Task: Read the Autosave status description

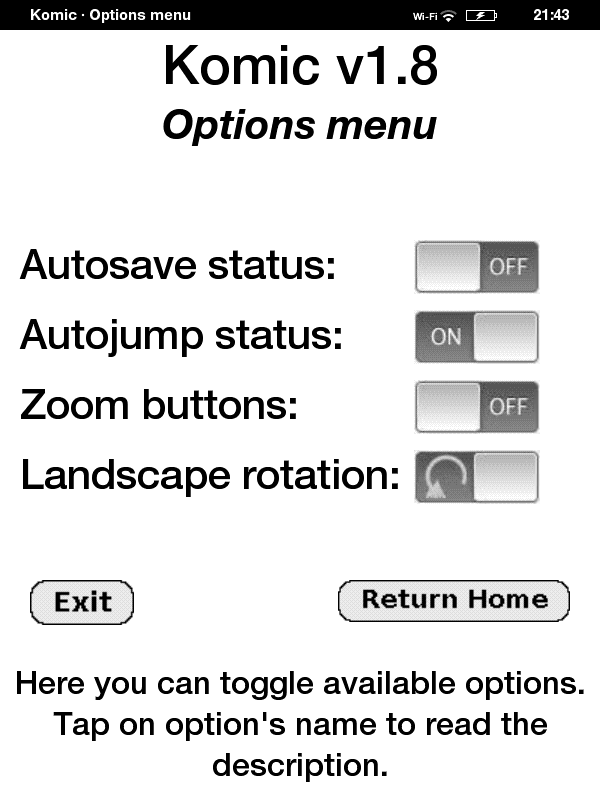Action: pyautogui.click(x=178, y=267)
